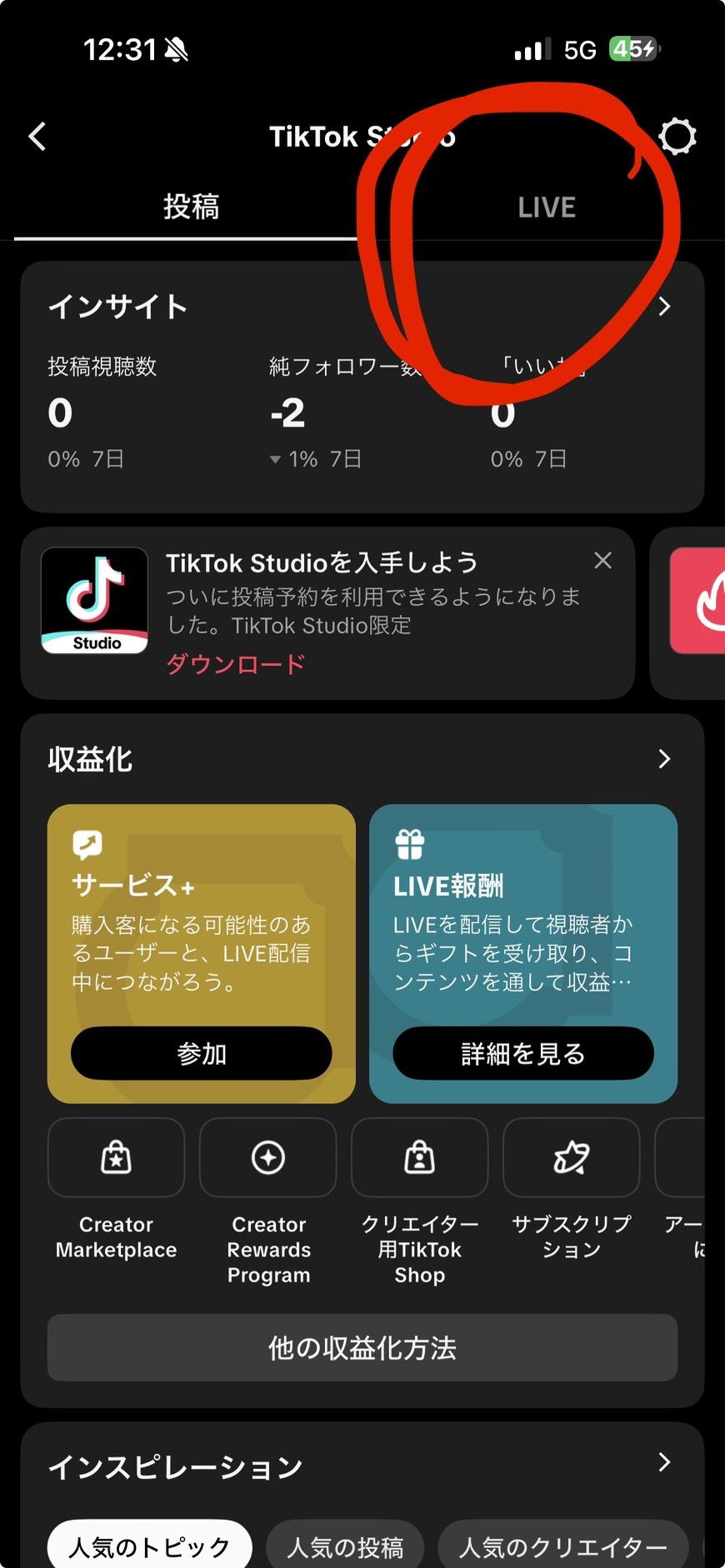Select the 人気の投稿 chip

coord(345,1547)
